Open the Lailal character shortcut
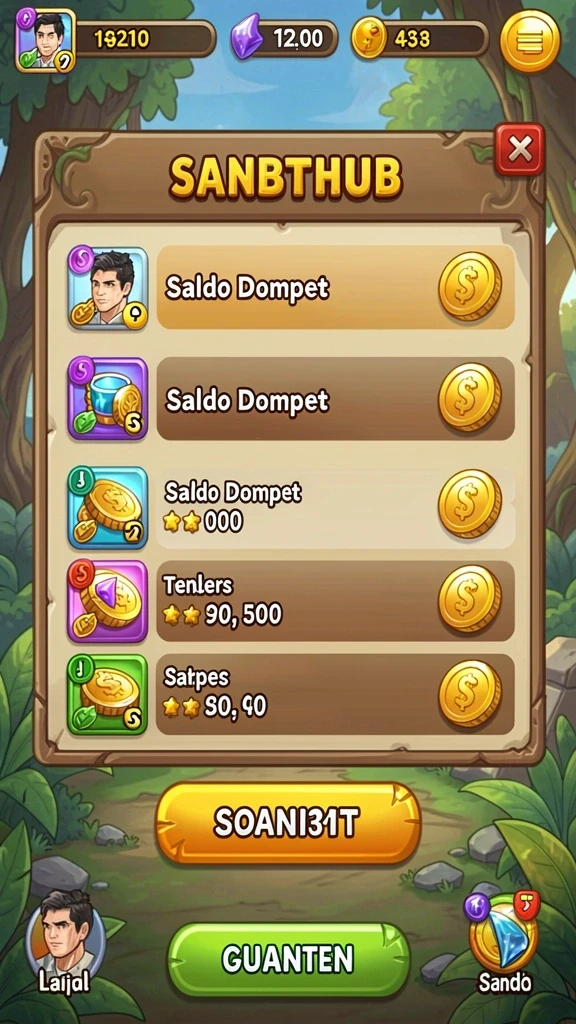Image resolution: width=576 pixels, height=1024 pixels. point(65,940)
